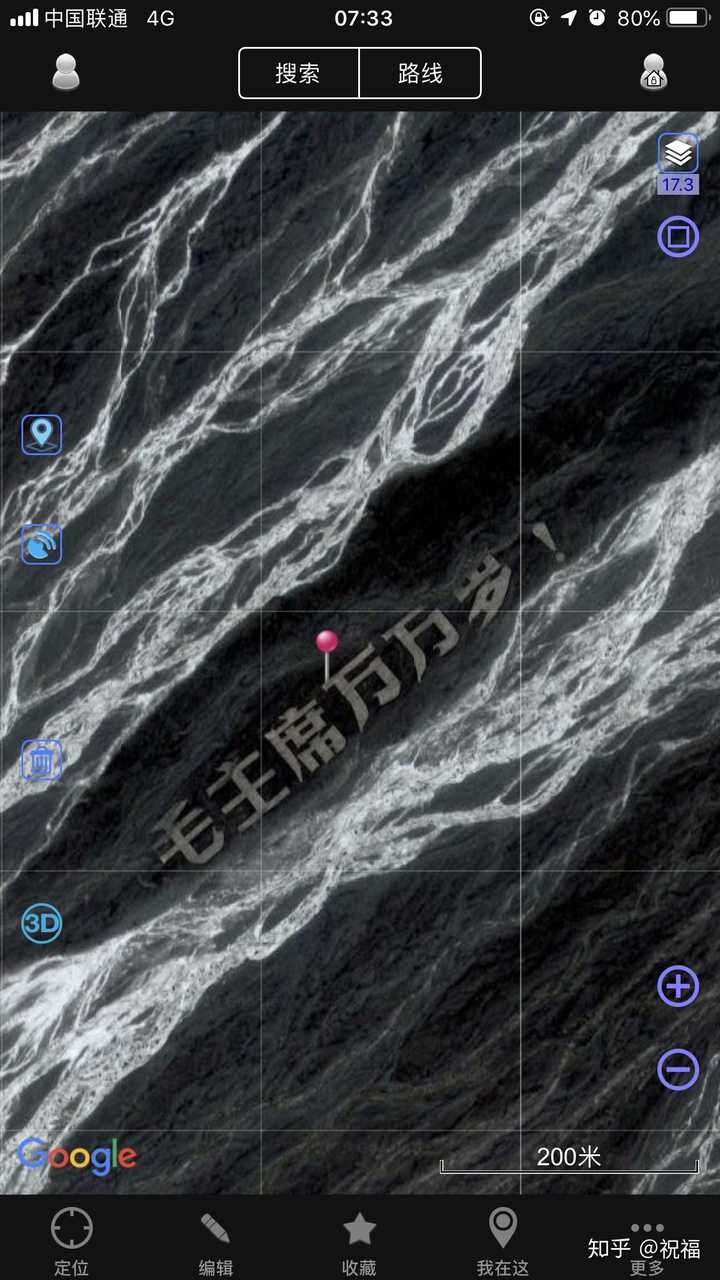Switch to the 搜索 search tab
This screenshot has width=720, height=1280.
coord(298,73)
